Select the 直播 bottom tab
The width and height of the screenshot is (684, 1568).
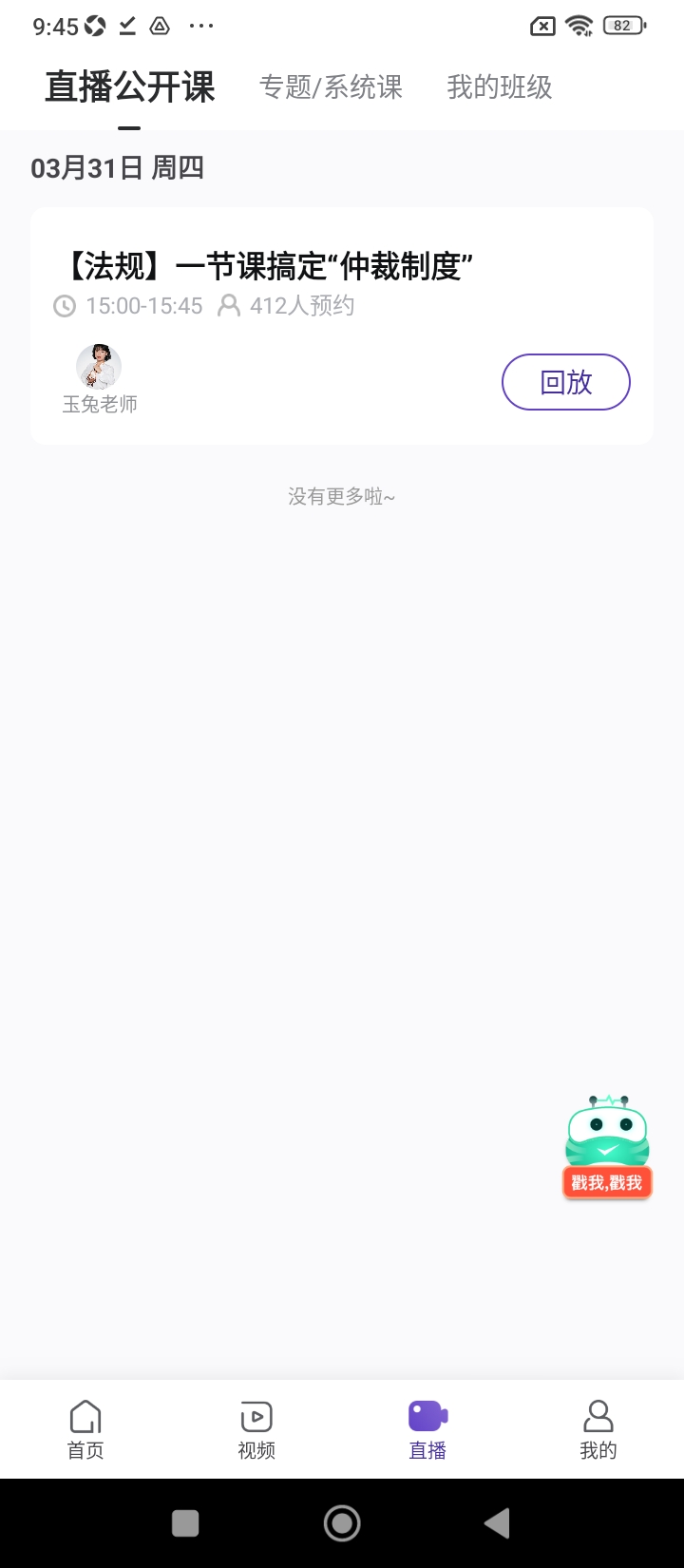pos(427,1428)
